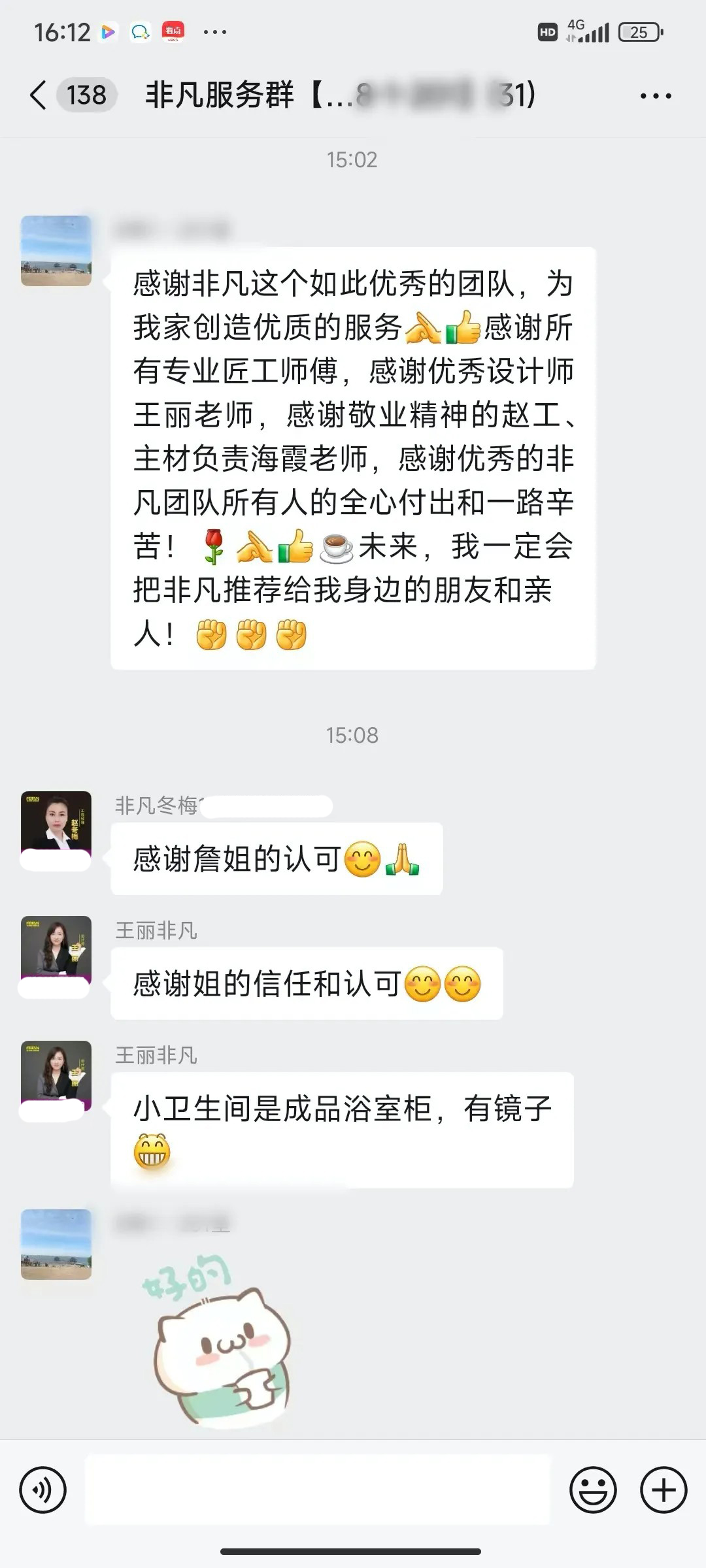Open avatar of the long thank-you message sender

tap(56, 251)
